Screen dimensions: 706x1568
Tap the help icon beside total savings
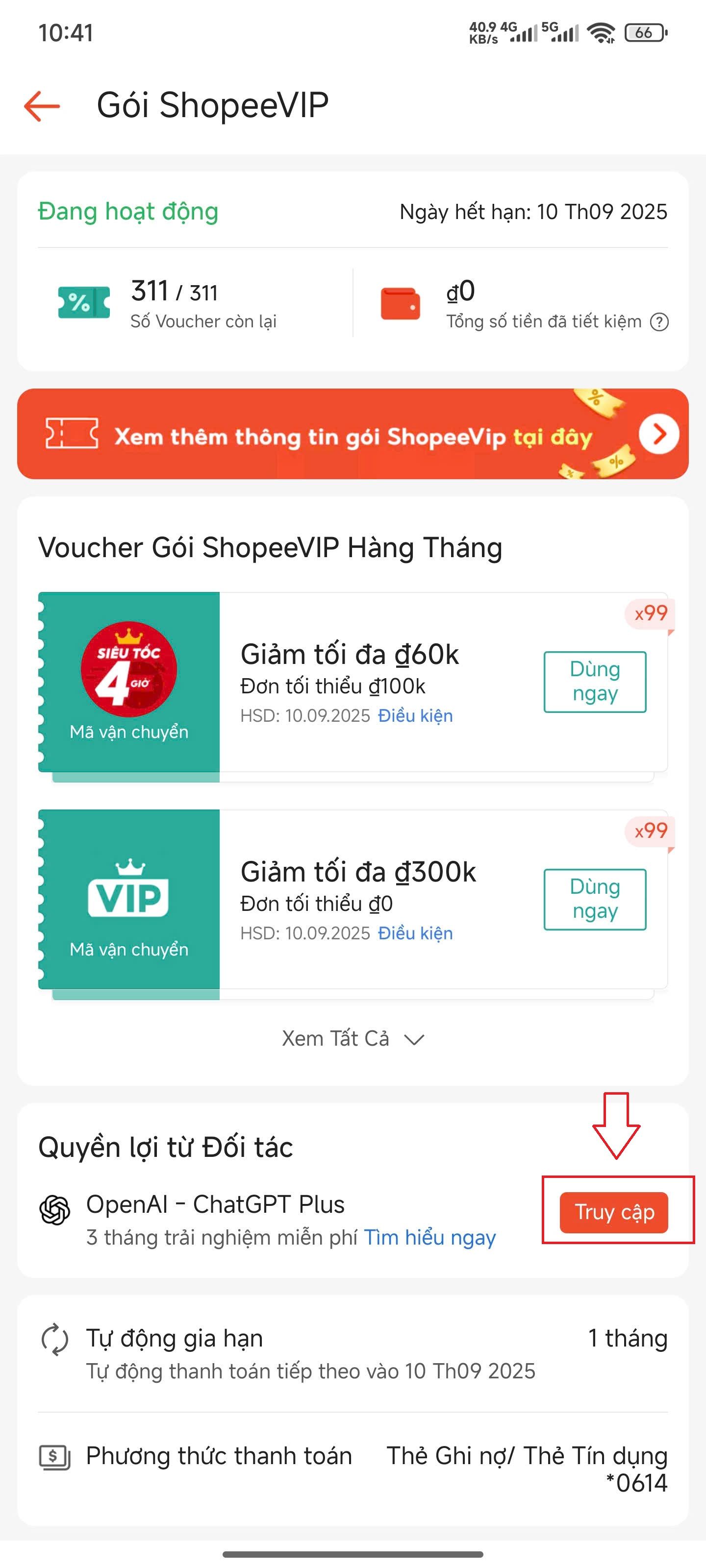[x=659, y=321]
